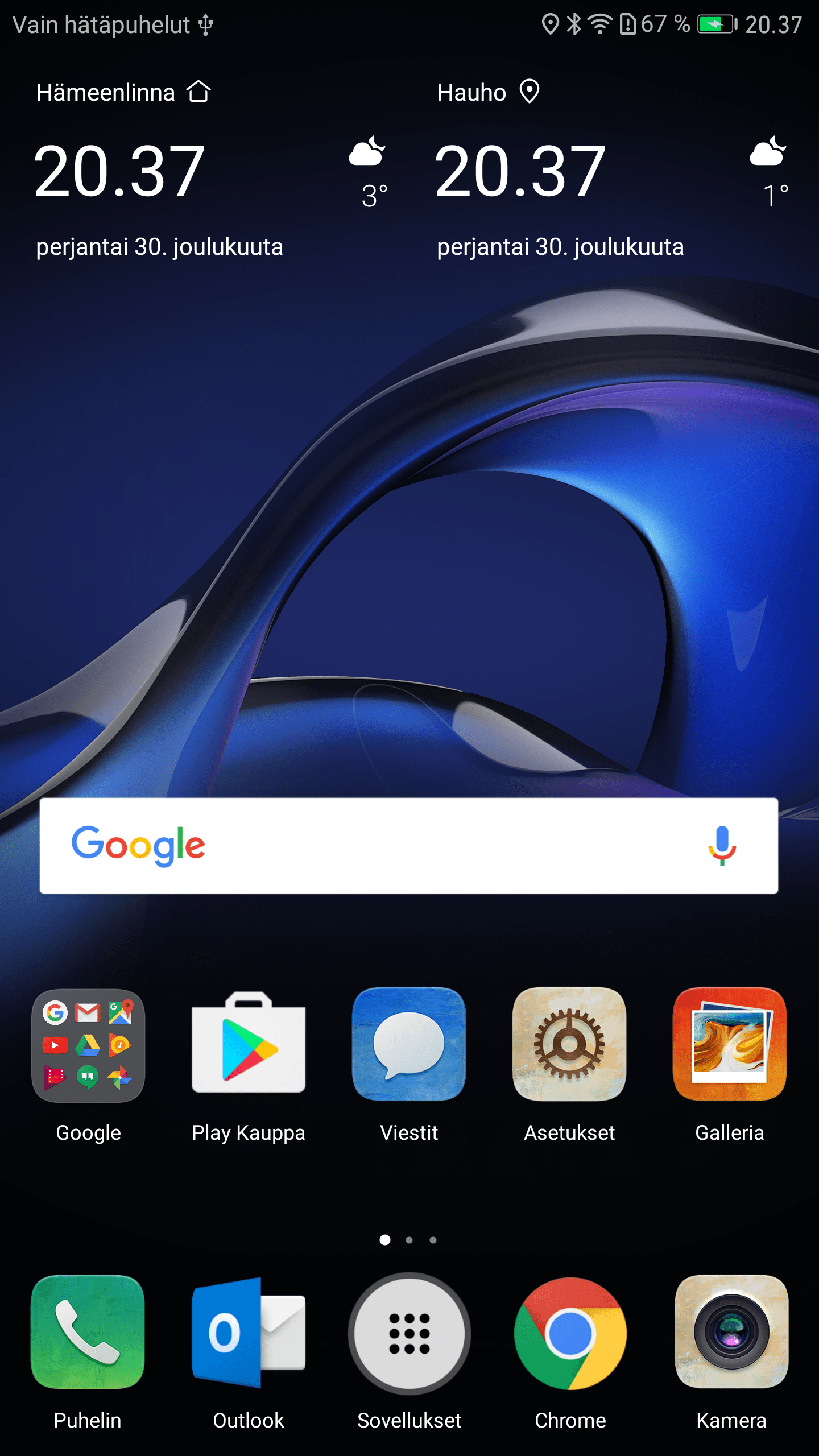Open Asetukset settings app

(x=569, y=1045)
